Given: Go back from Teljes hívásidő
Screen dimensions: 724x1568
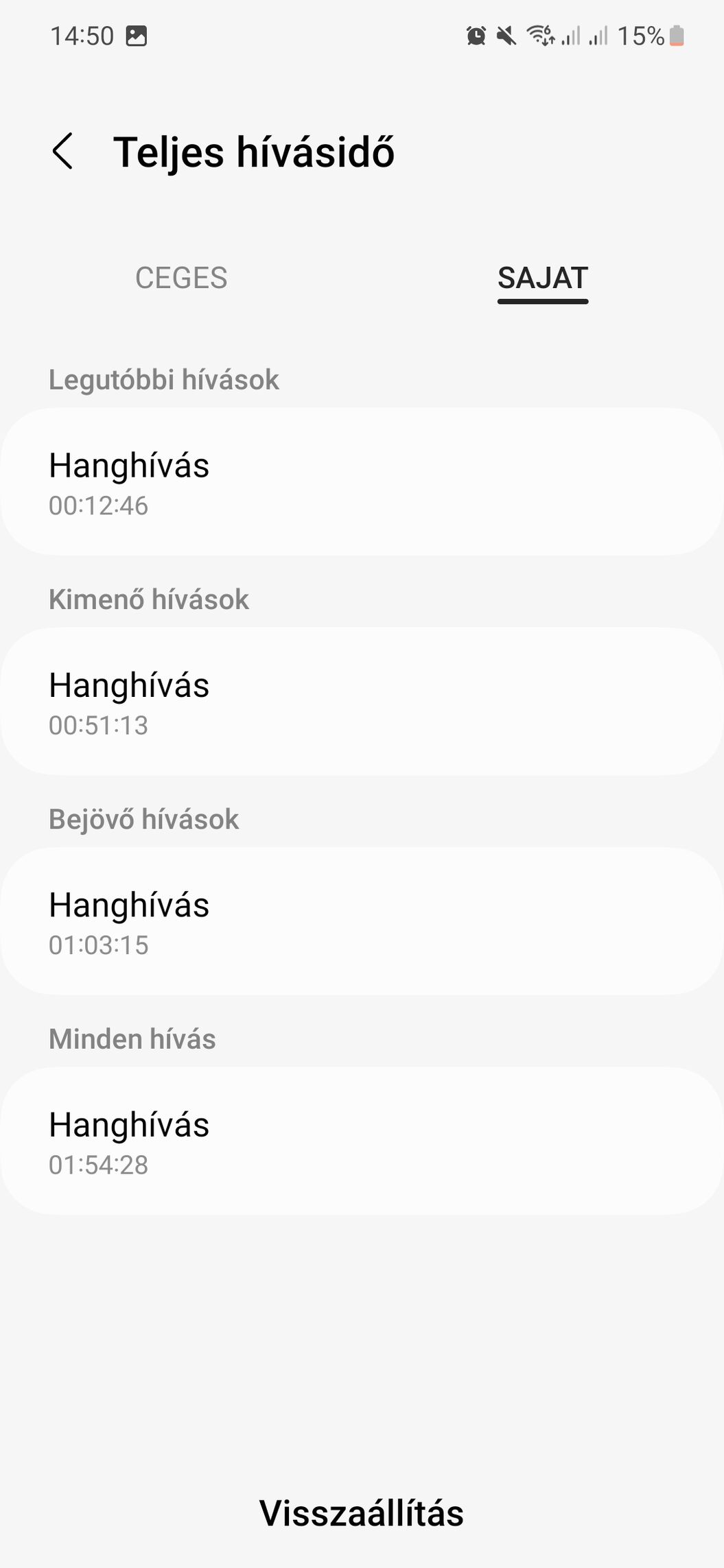Looking at the screenshot, I should pyautogui.click(x=62, y=151).
